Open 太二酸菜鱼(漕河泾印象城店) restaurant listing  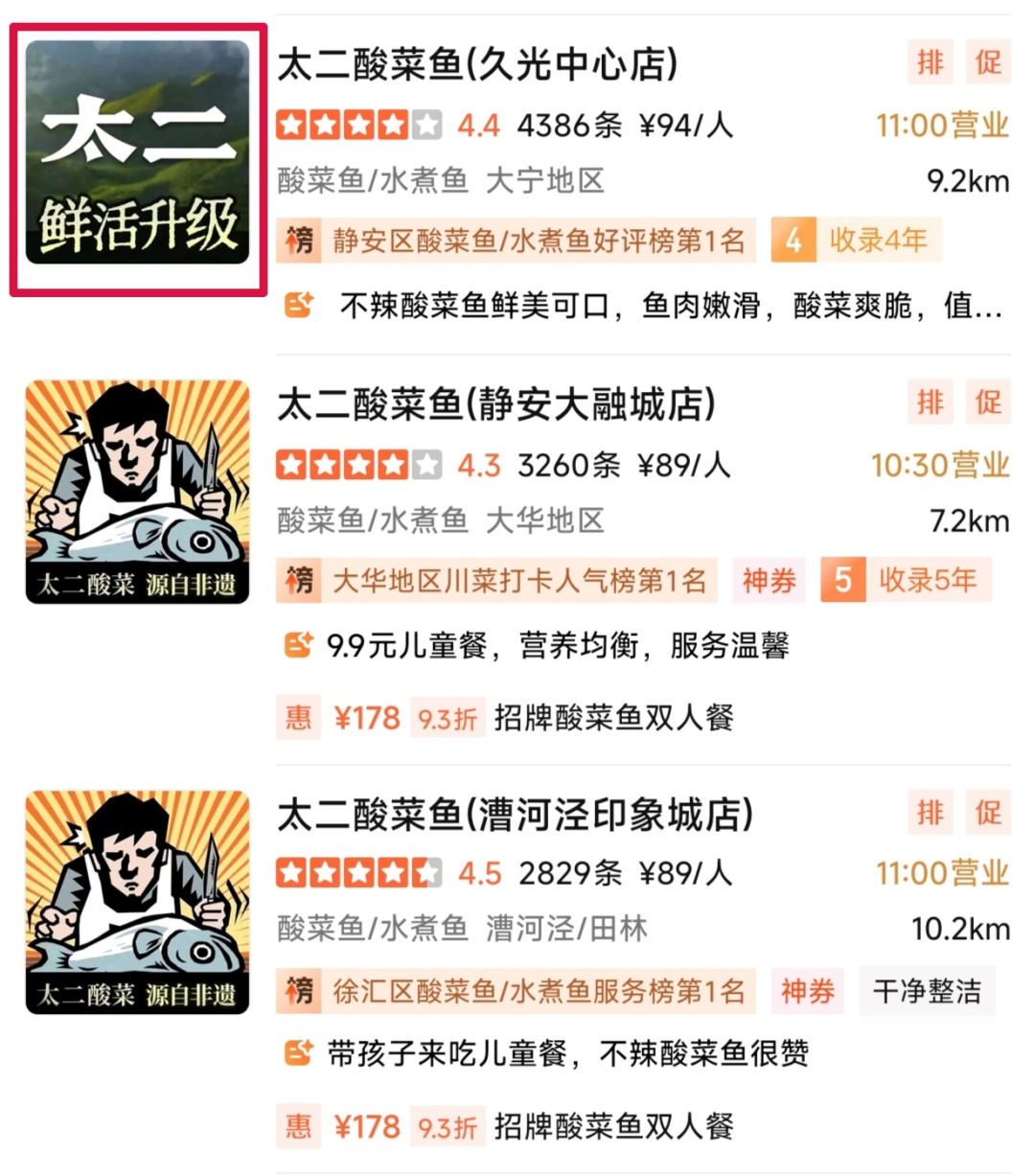click(x=515, y=815)
